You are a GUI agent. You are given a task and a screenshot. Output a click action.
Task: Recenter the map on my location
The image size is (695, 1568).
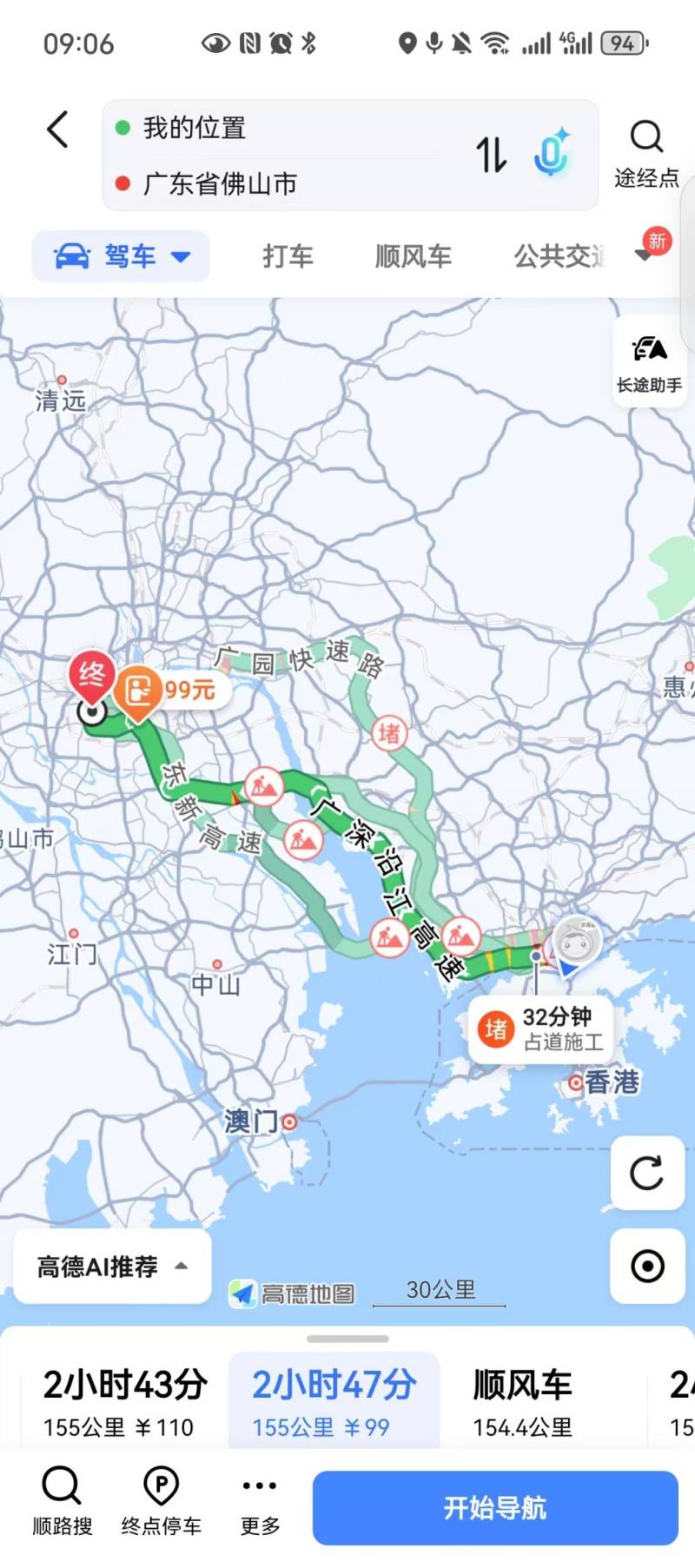coord(647,1266)
